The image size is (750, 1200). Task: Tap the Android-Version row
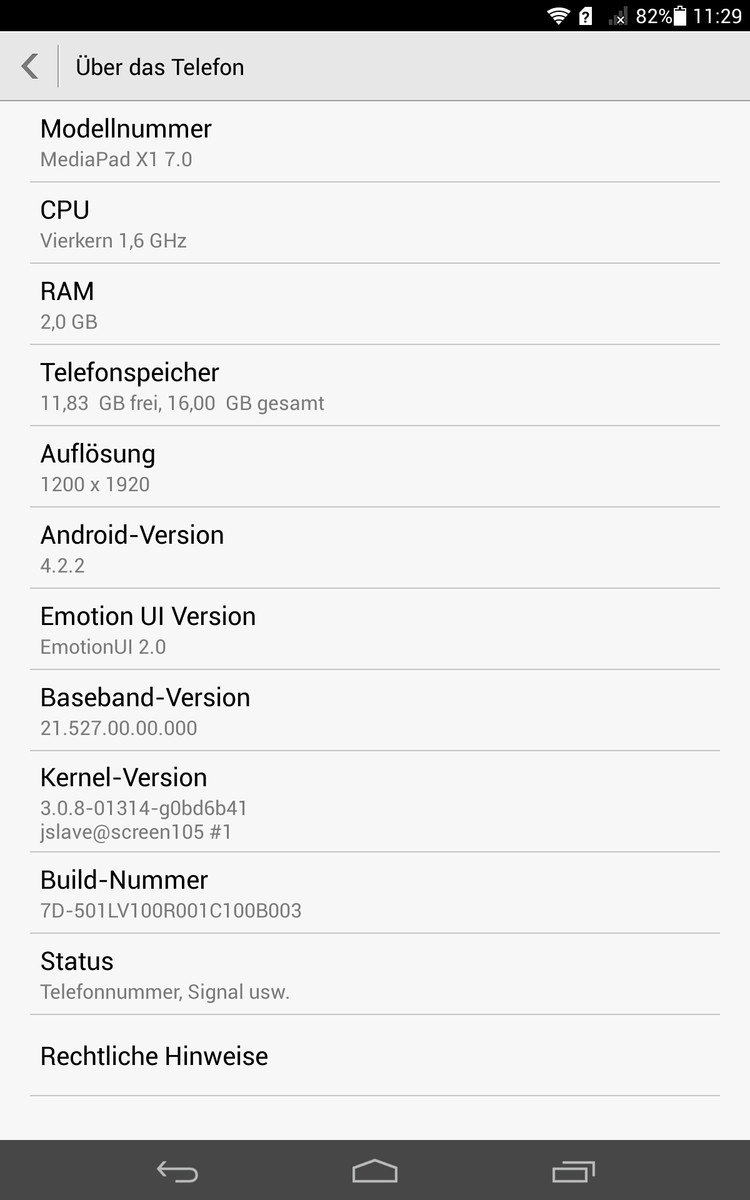tap(375, 548)
